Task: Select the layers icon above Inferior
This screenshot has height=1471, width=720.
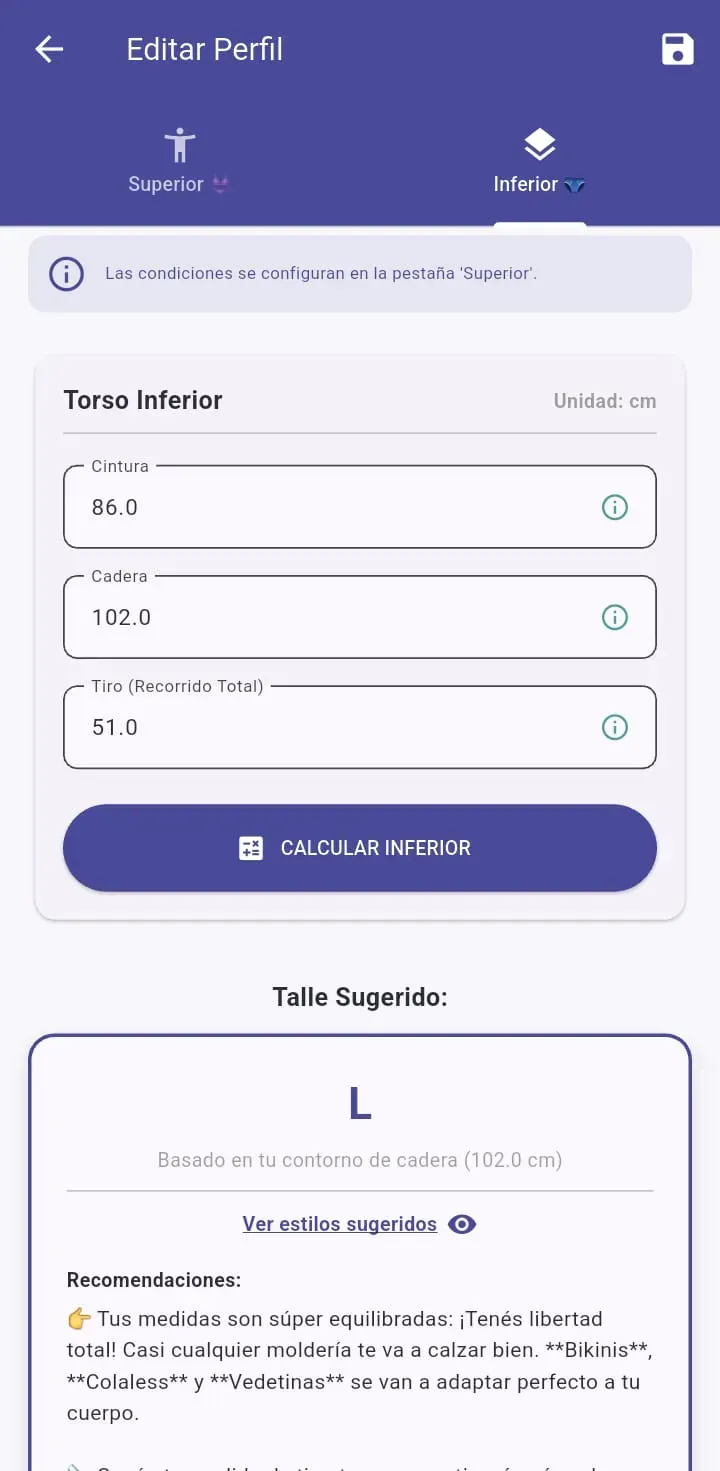Action: pyautogui.click(x=540, y=144)
